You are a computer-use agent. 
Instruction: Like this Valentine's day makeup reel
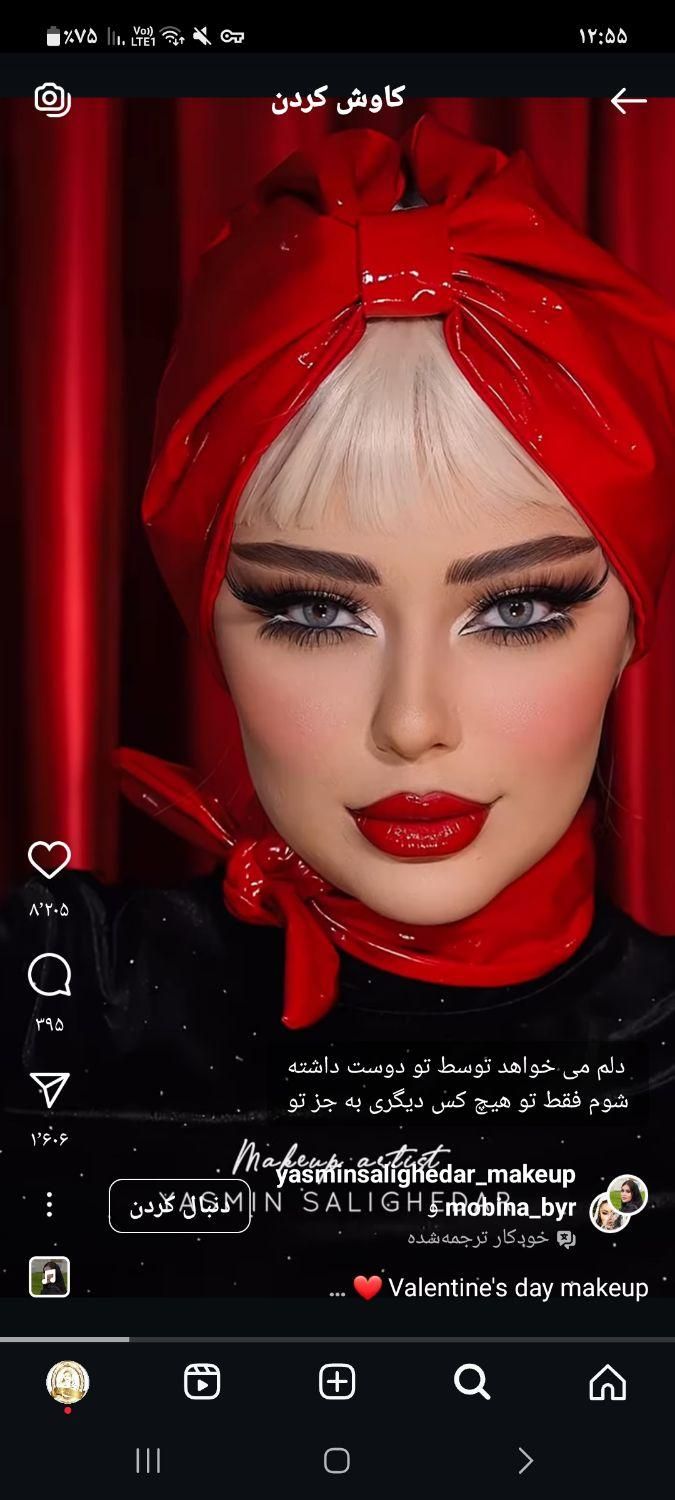49,860
